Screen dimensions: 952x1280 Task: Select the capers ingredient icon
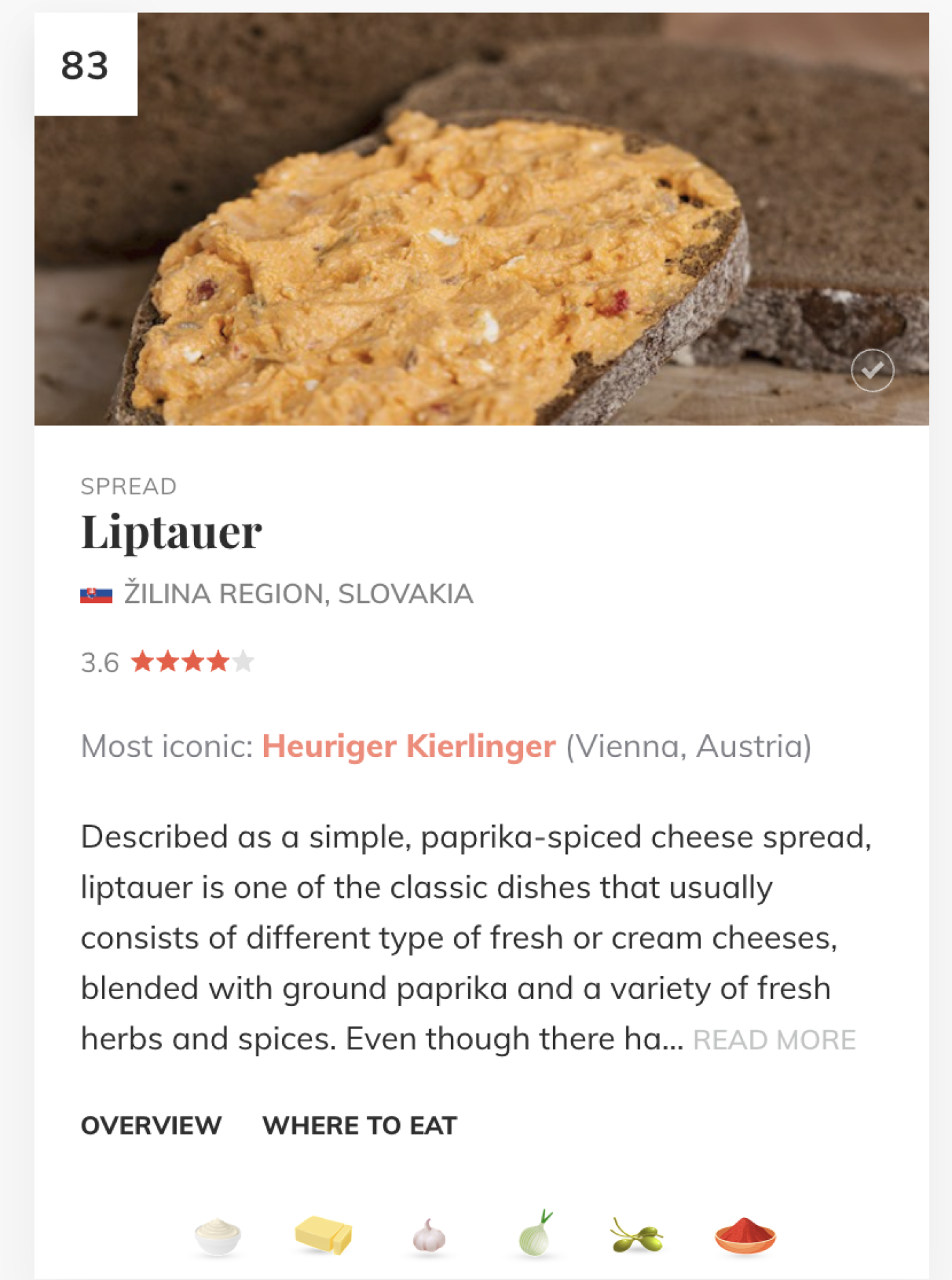point(637,1235)
